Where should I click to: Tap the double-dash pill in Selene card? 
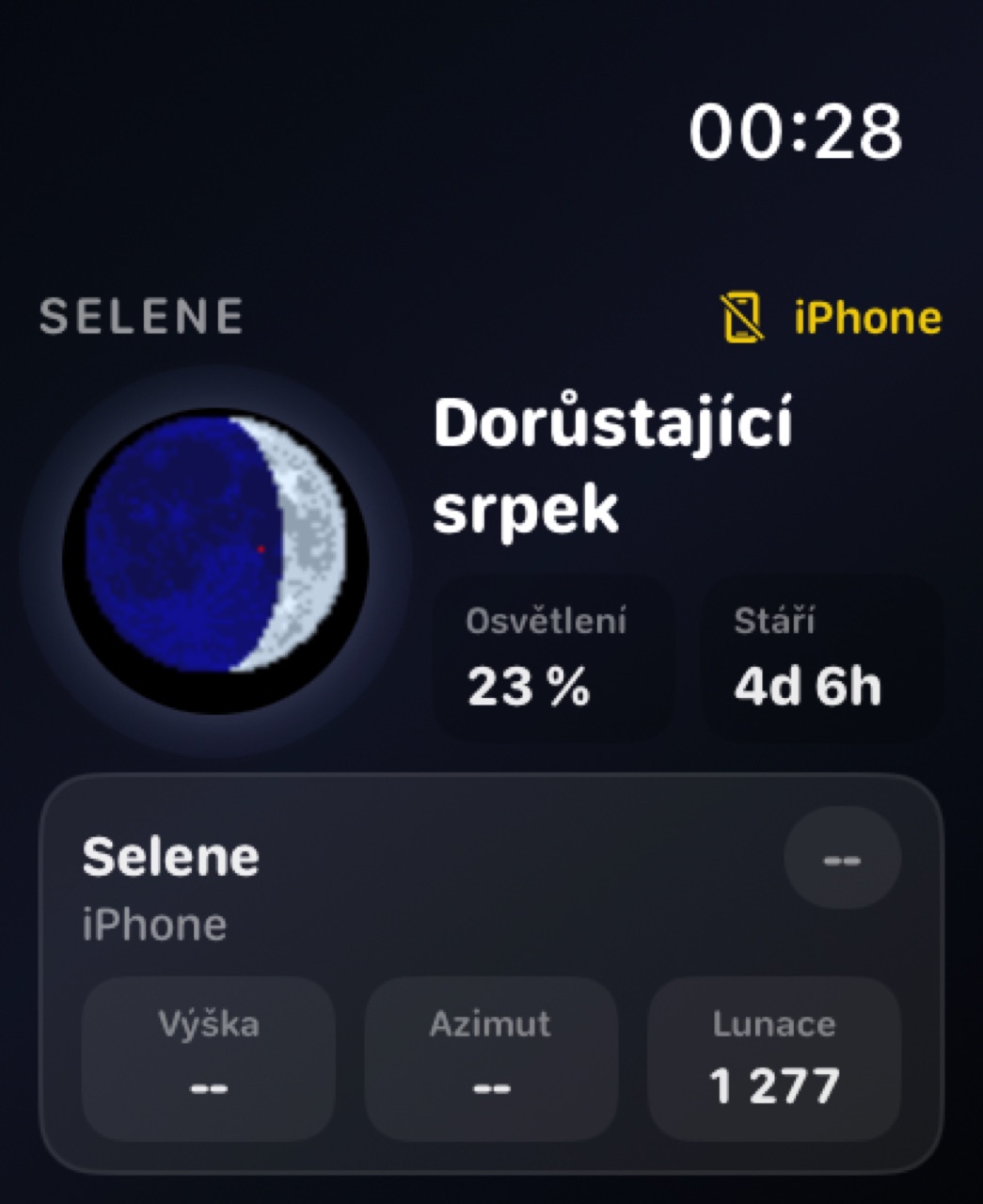(x=842, y=858)
